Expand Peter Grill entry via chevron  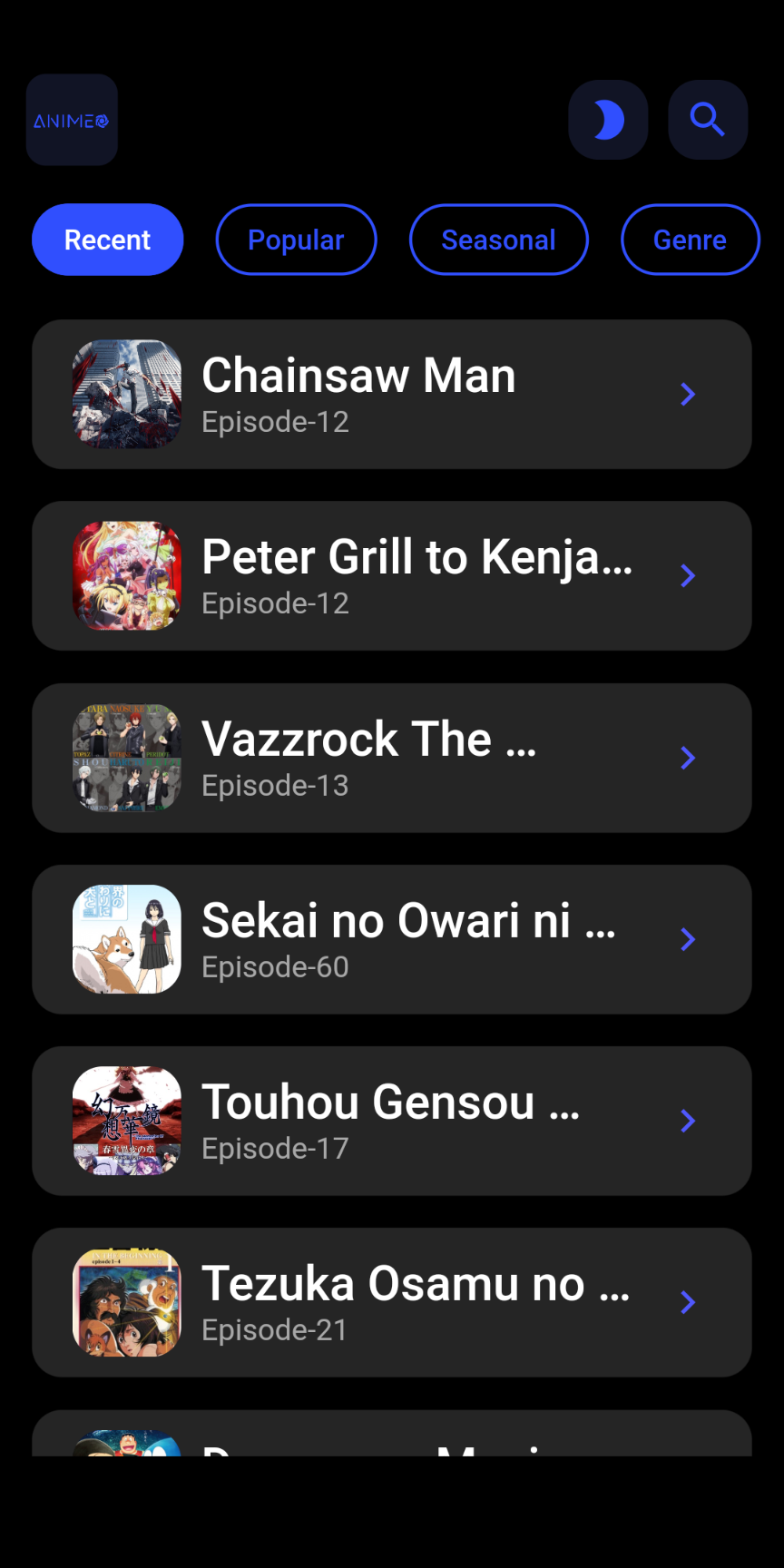[687, 575]
